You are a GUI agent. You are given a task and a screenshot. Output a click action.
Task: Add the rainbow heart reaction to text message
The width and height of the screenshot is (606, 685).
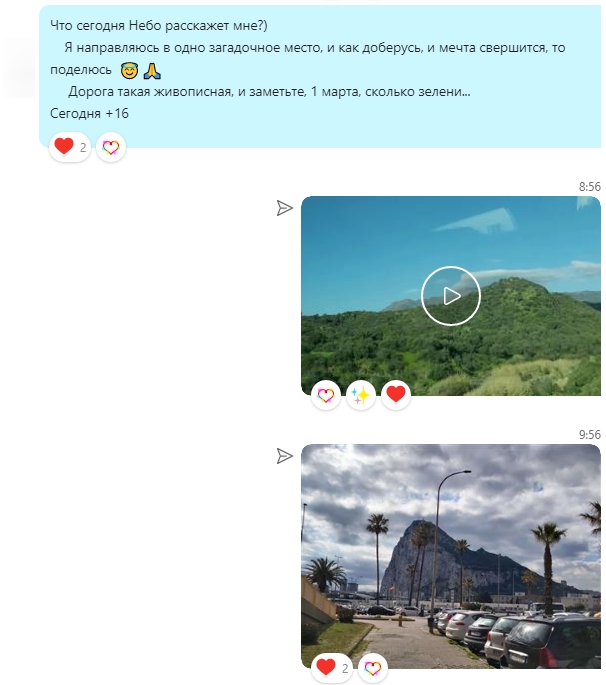pyautogui.click(x=111, y=147)
